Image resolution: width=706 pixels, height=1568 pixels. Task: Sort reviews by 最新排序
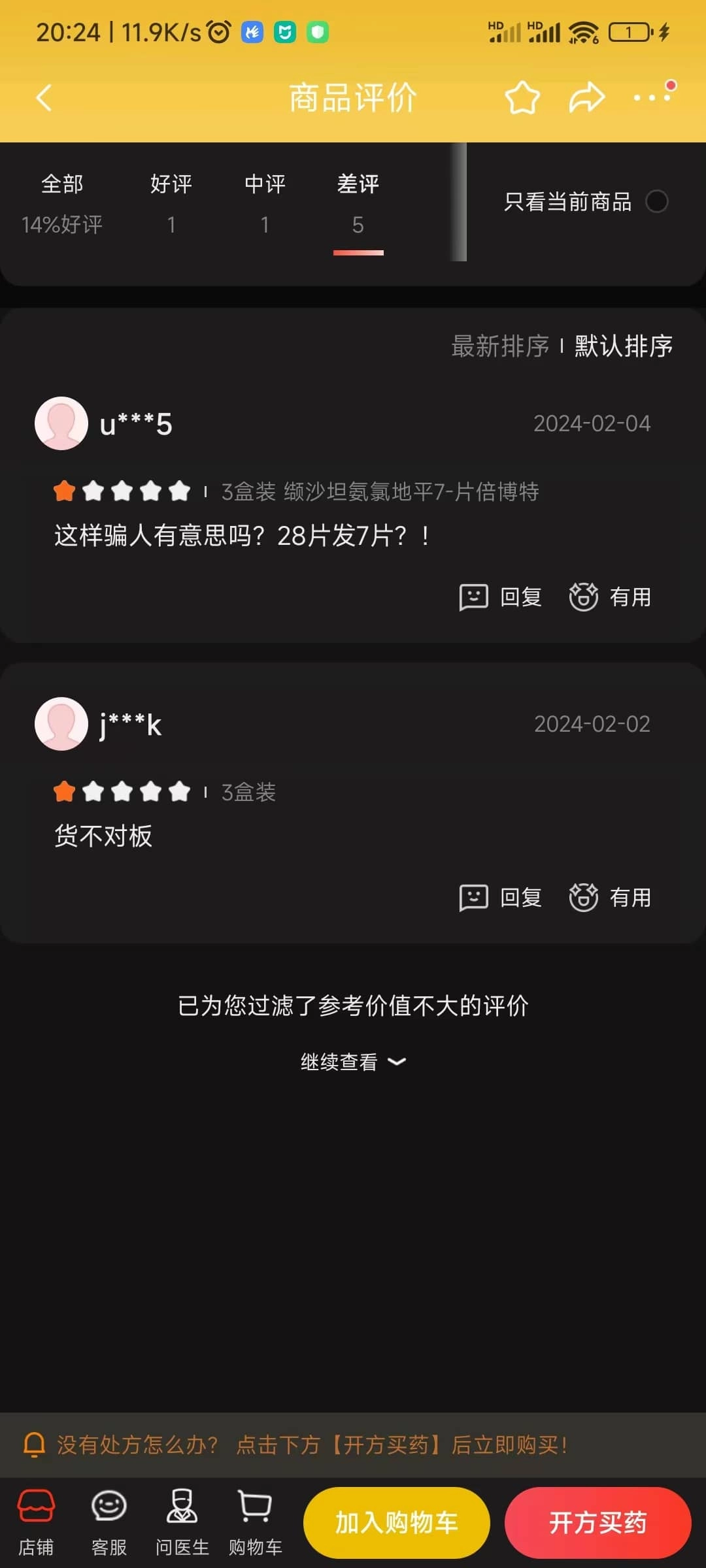coord(500,346)
